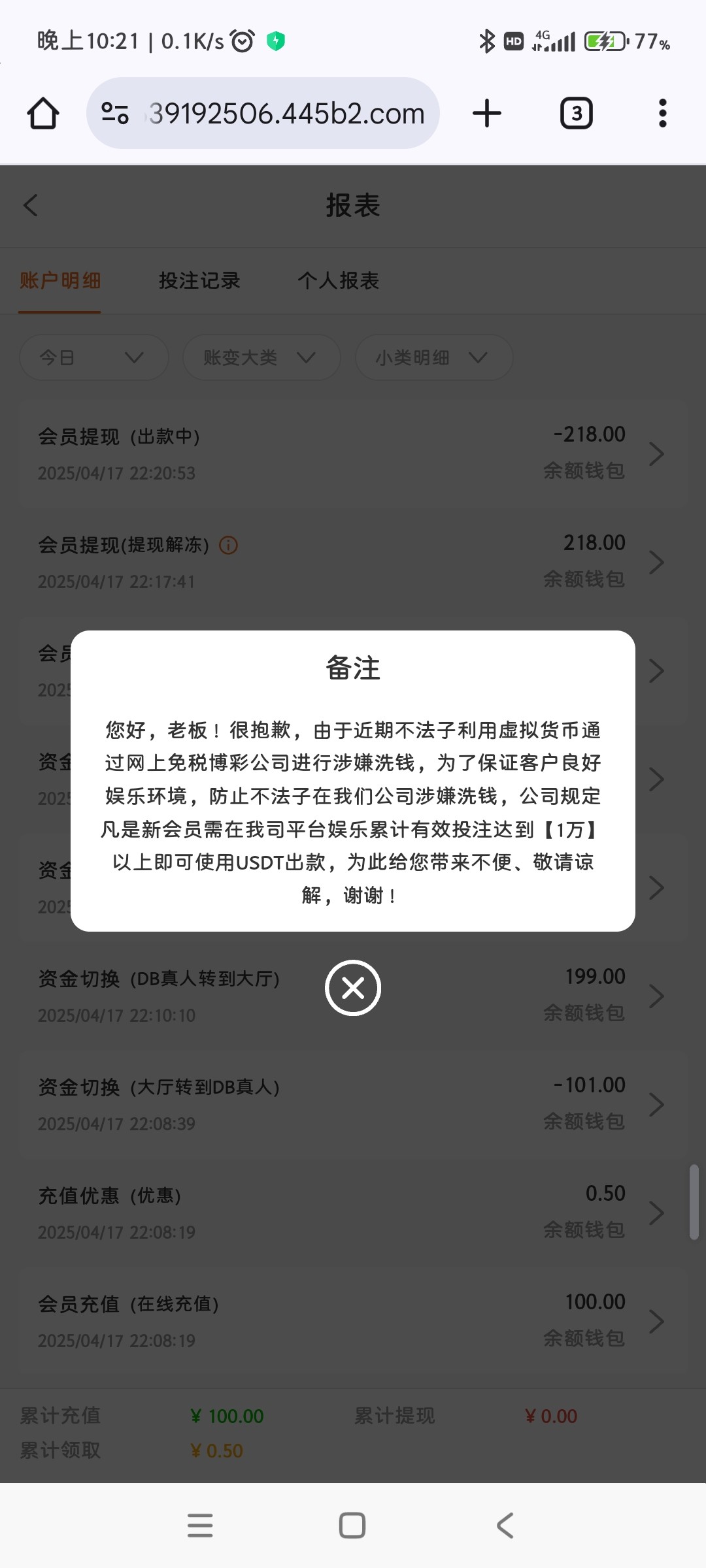706x1568 pixels.
Task: Expand the 小类明细 filter dropdown
Action: [x=434, y=357]
